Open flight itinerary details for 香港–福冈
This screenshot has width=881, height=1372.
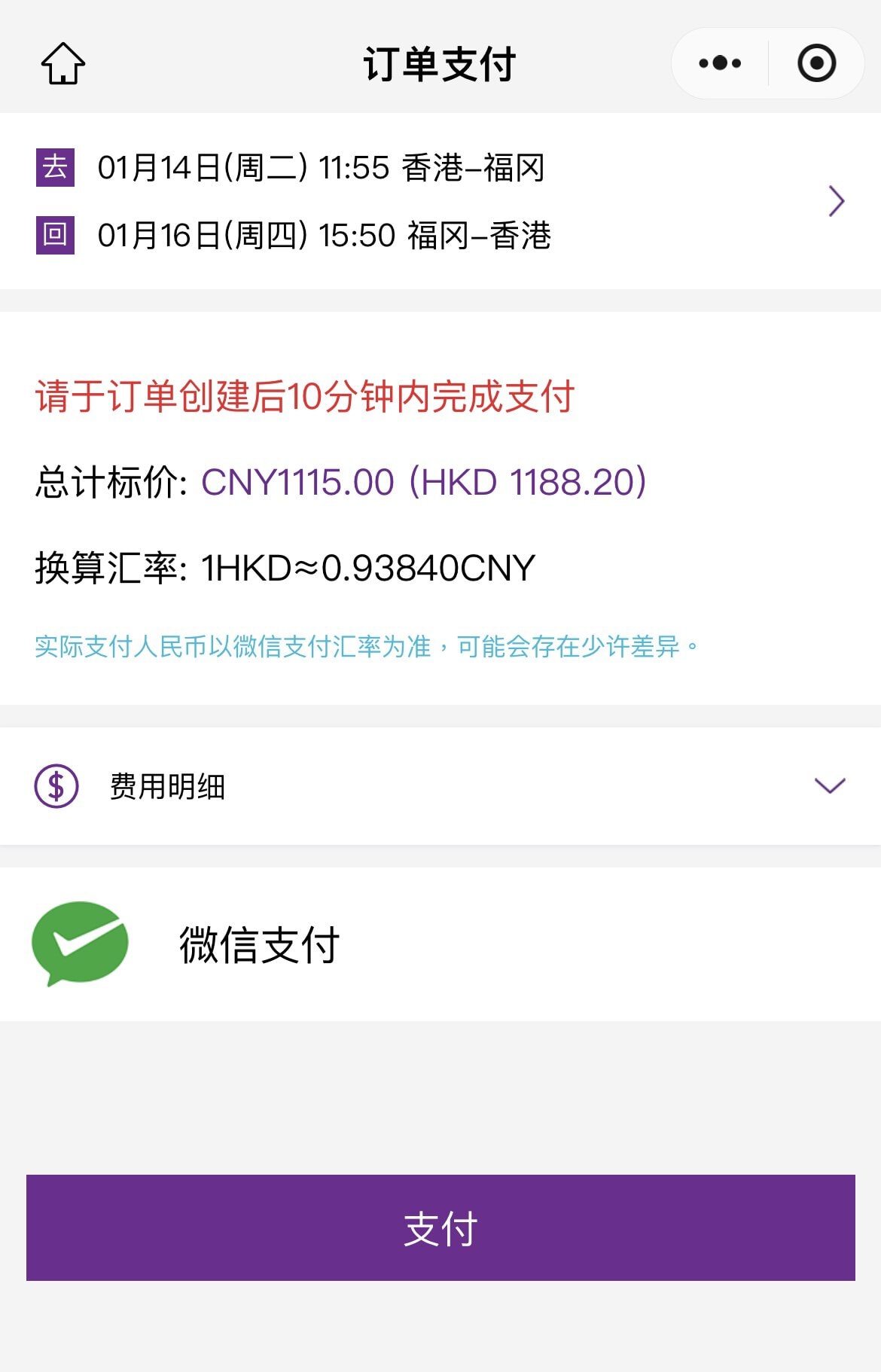(836, 201)
